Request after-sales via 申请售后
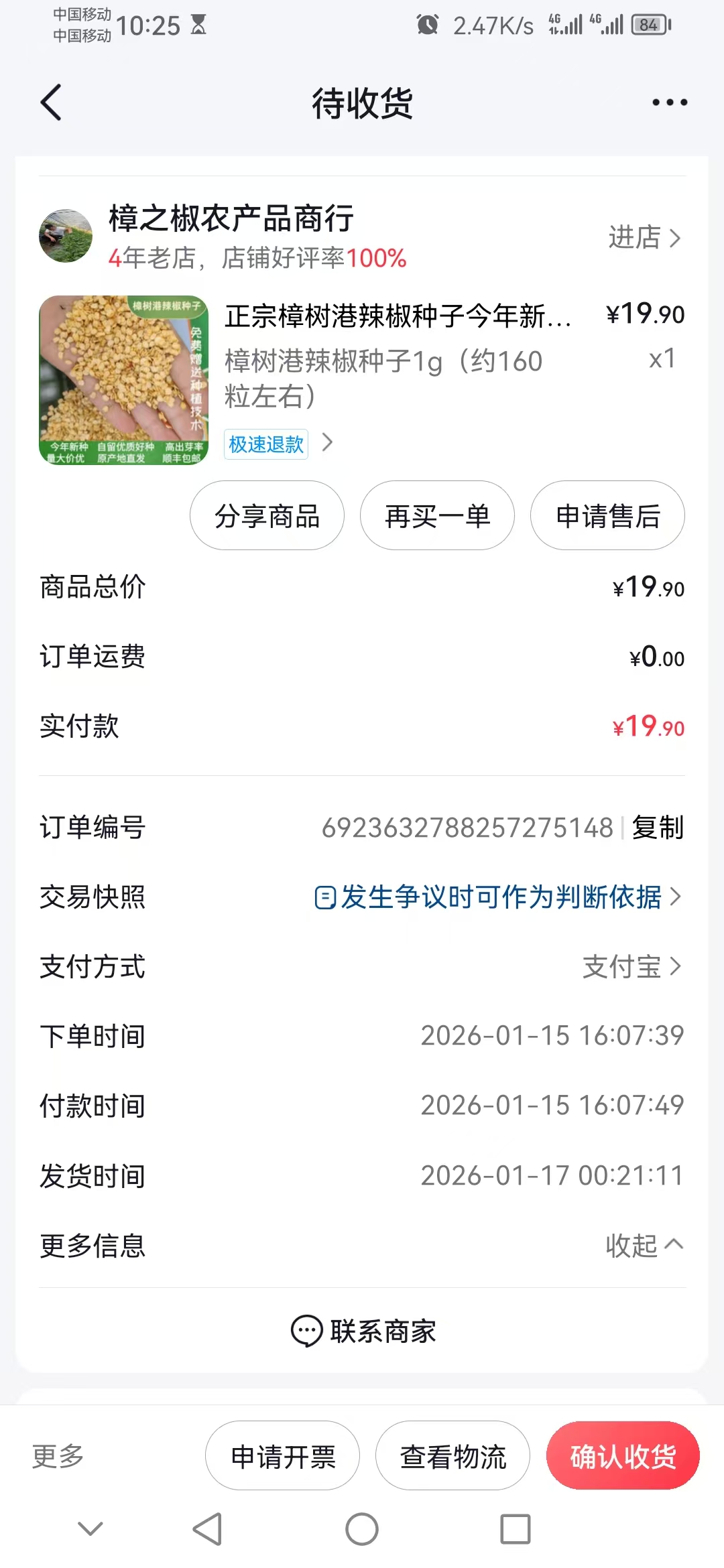 click(607, 516)
